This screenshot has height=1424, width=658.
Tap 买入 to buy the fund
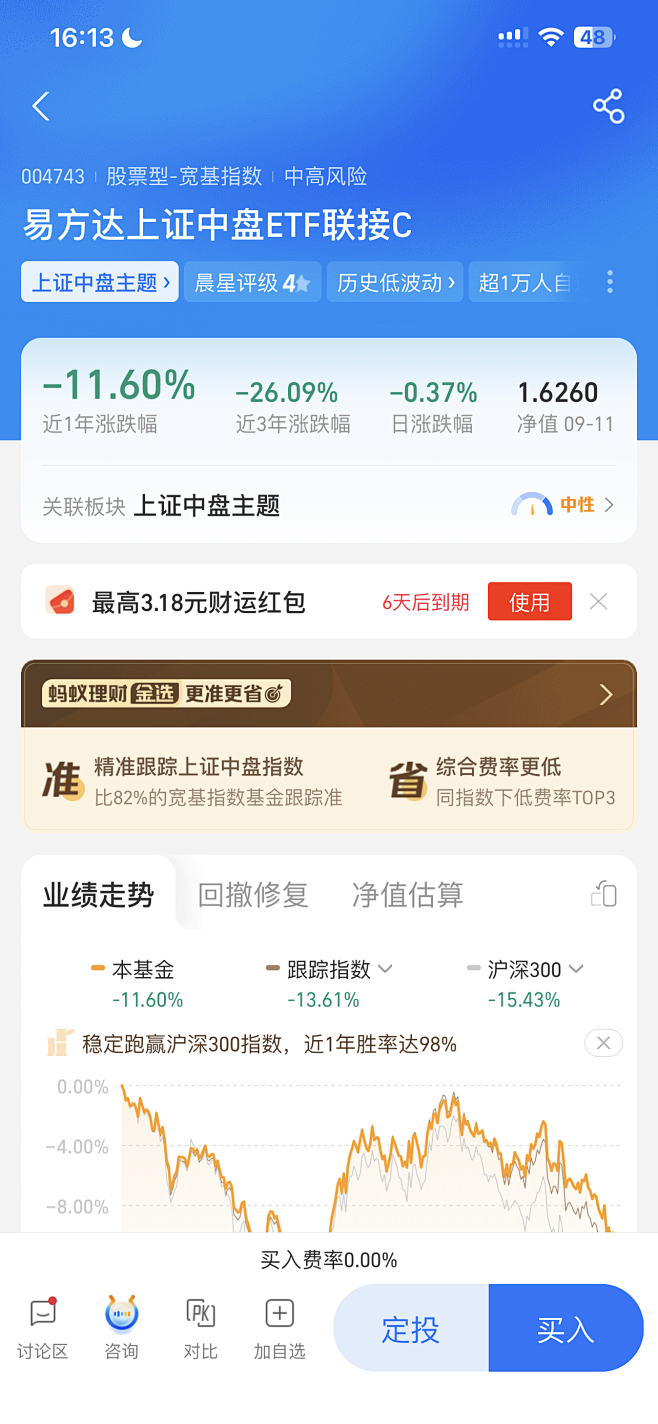click(x=566, y=1329)
